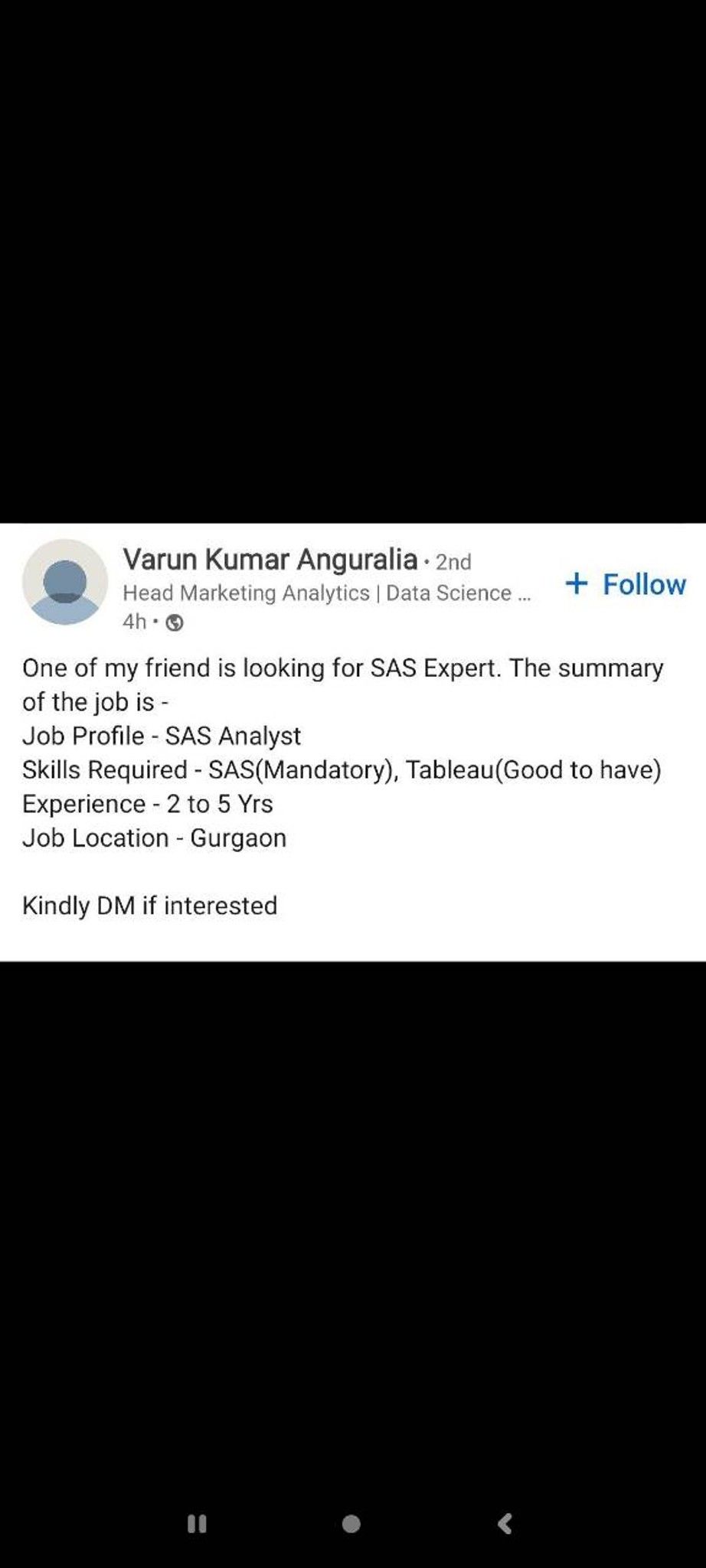Go back using the navigation bar arrow
The image size is (706, 1568).
505,1524
